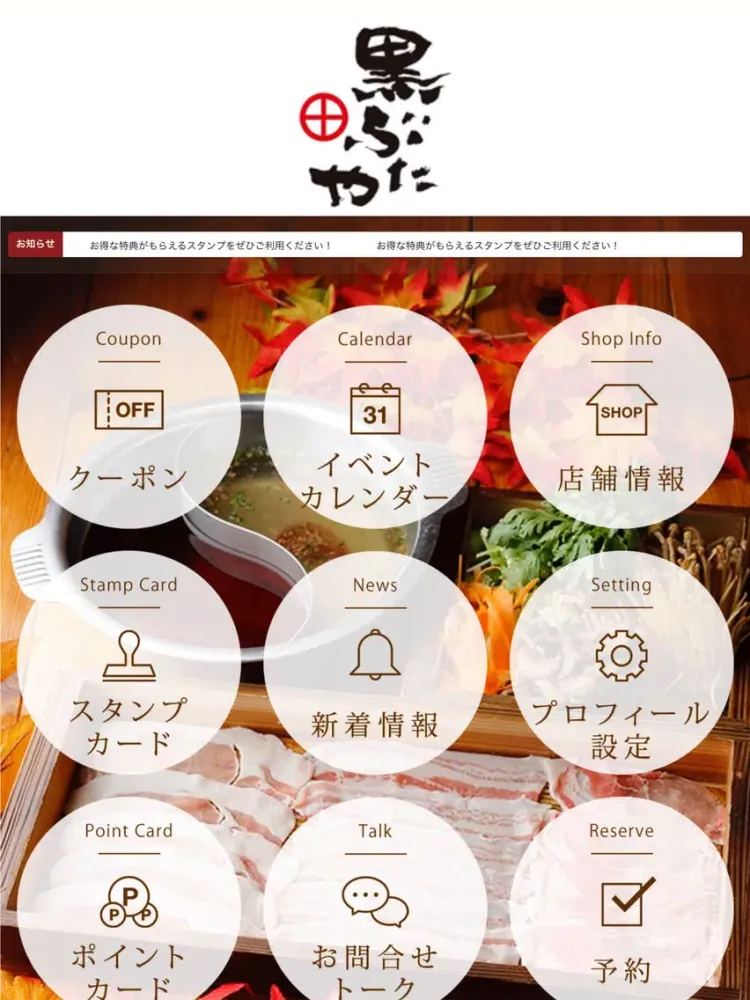Open 新着情報 via the bell icon
This screenshot has height=1000, width=750.
coord(375,652)
